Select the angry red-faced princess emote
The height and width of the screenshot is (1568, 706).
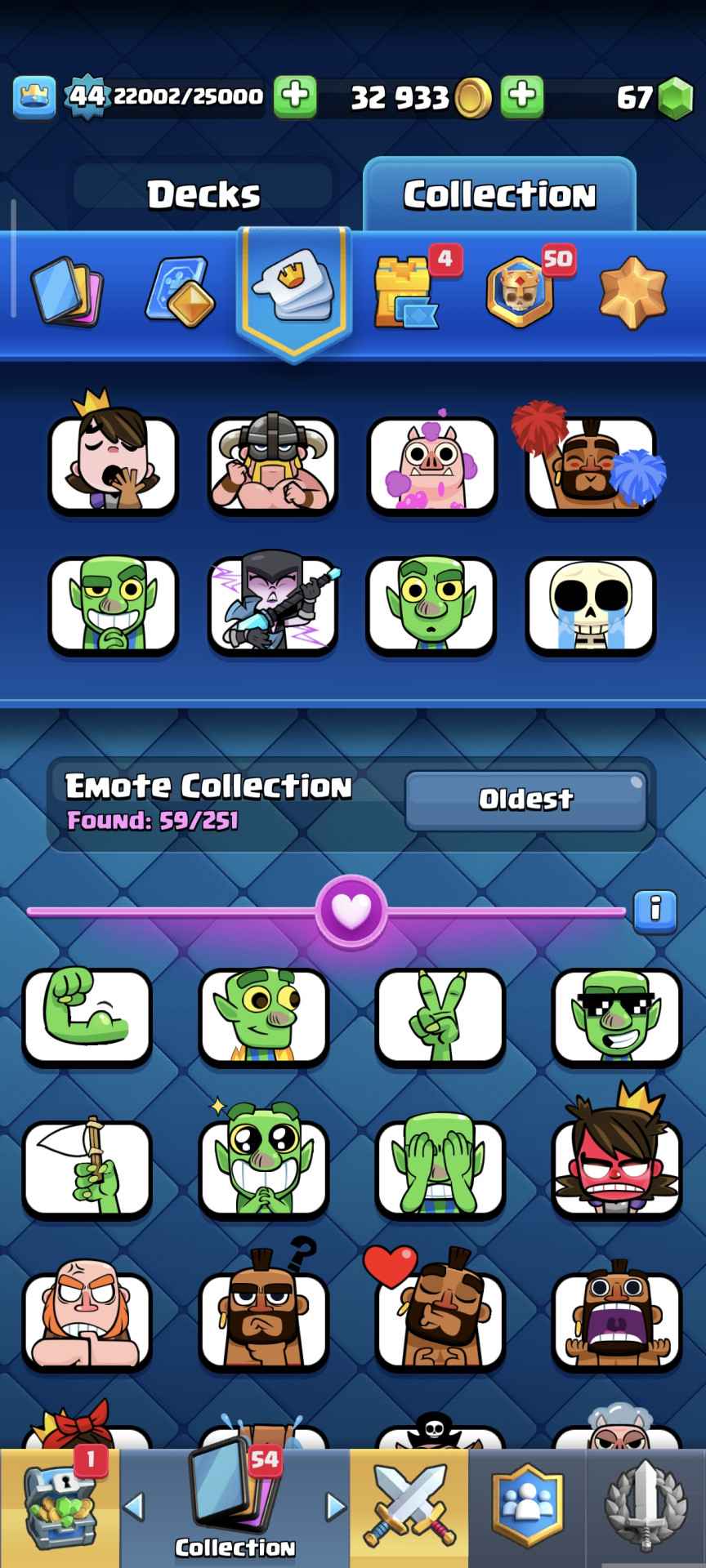tap(617, 1168)
